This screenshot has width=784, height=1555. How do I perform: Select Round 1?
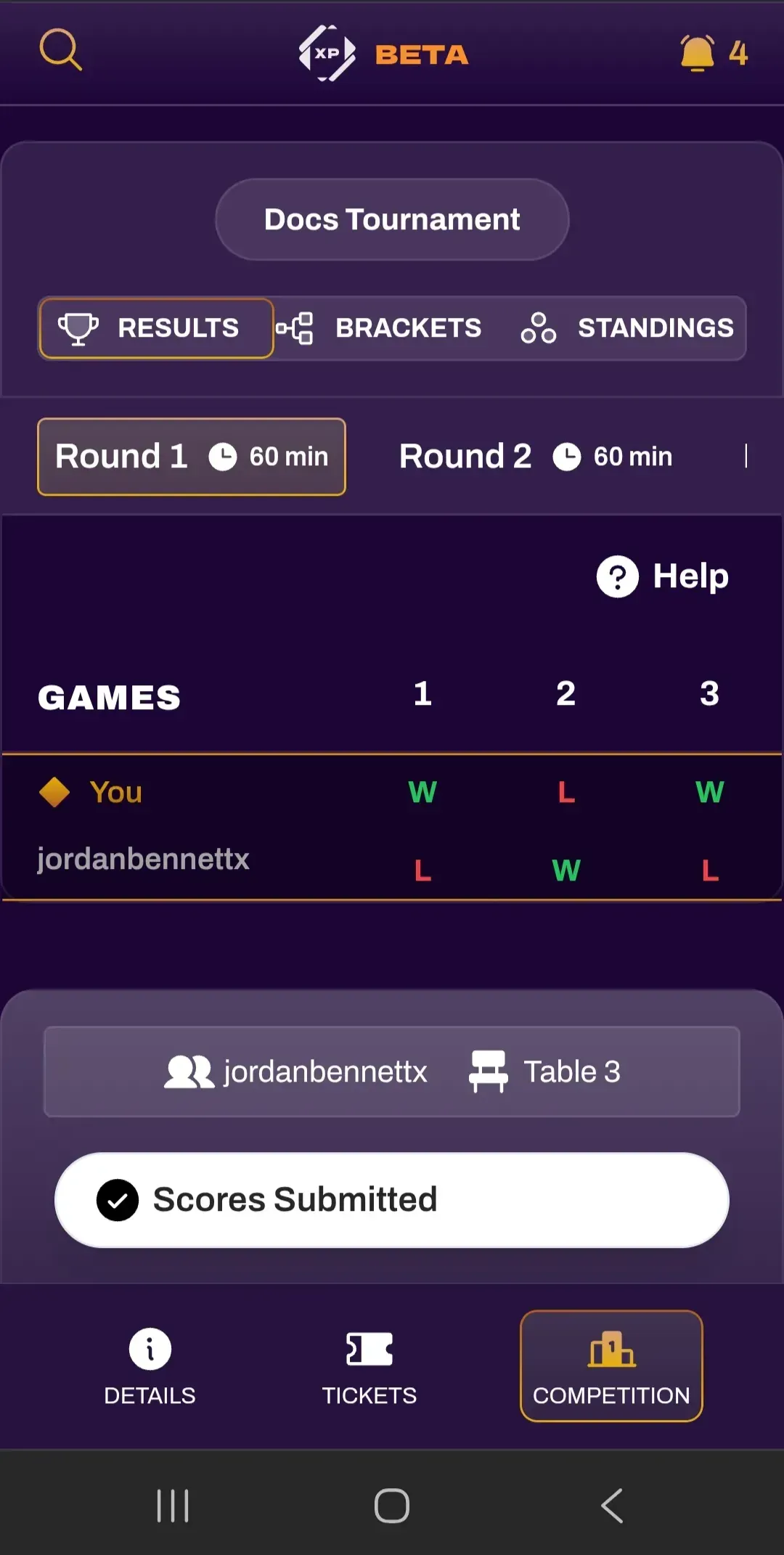192,457
